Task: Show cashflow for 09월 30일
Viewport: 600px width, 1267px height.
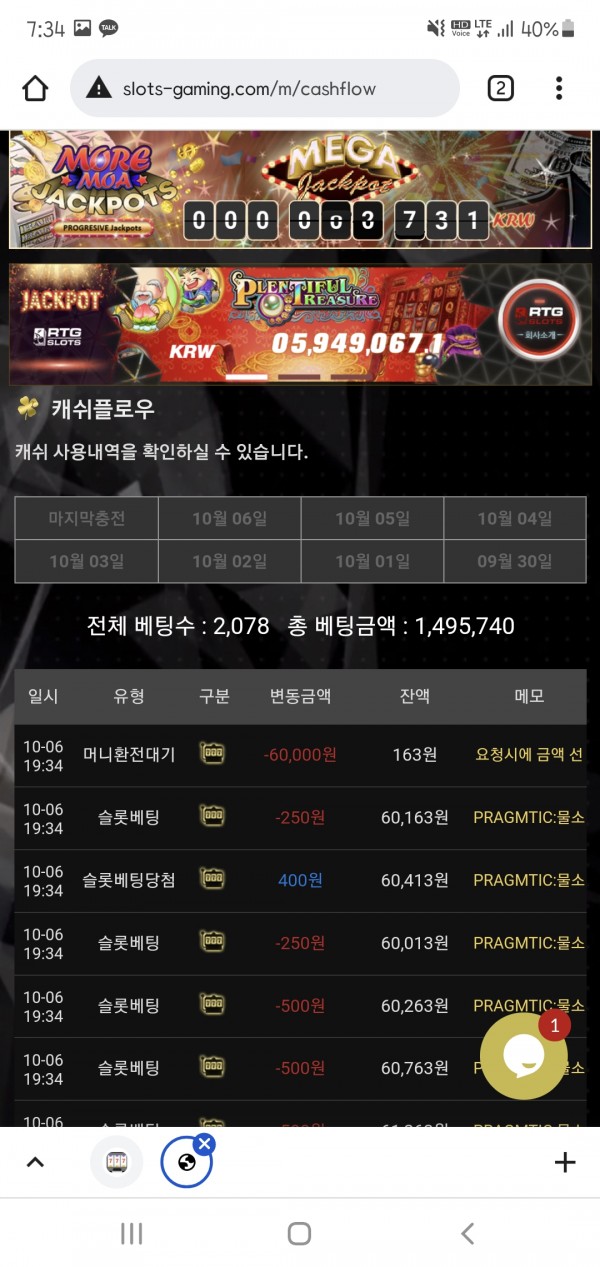Action: (x=514, y=561)
